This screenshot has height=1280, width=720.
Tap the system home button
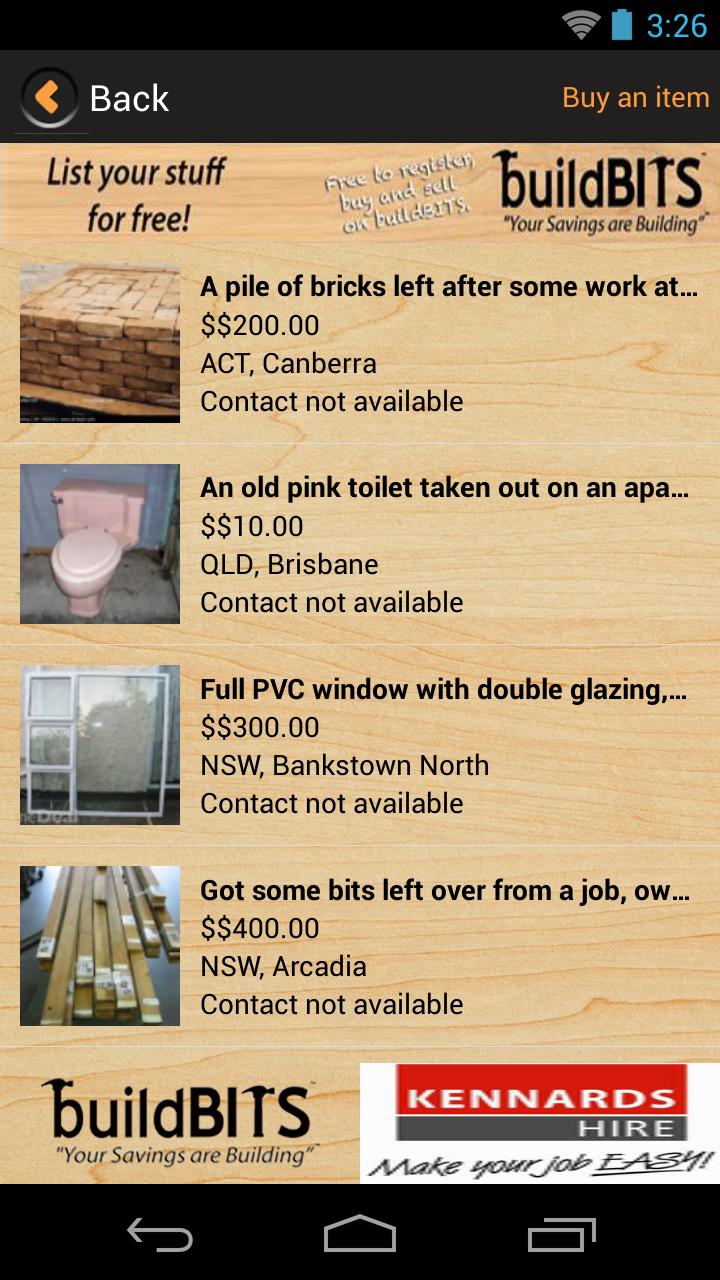360,1234
